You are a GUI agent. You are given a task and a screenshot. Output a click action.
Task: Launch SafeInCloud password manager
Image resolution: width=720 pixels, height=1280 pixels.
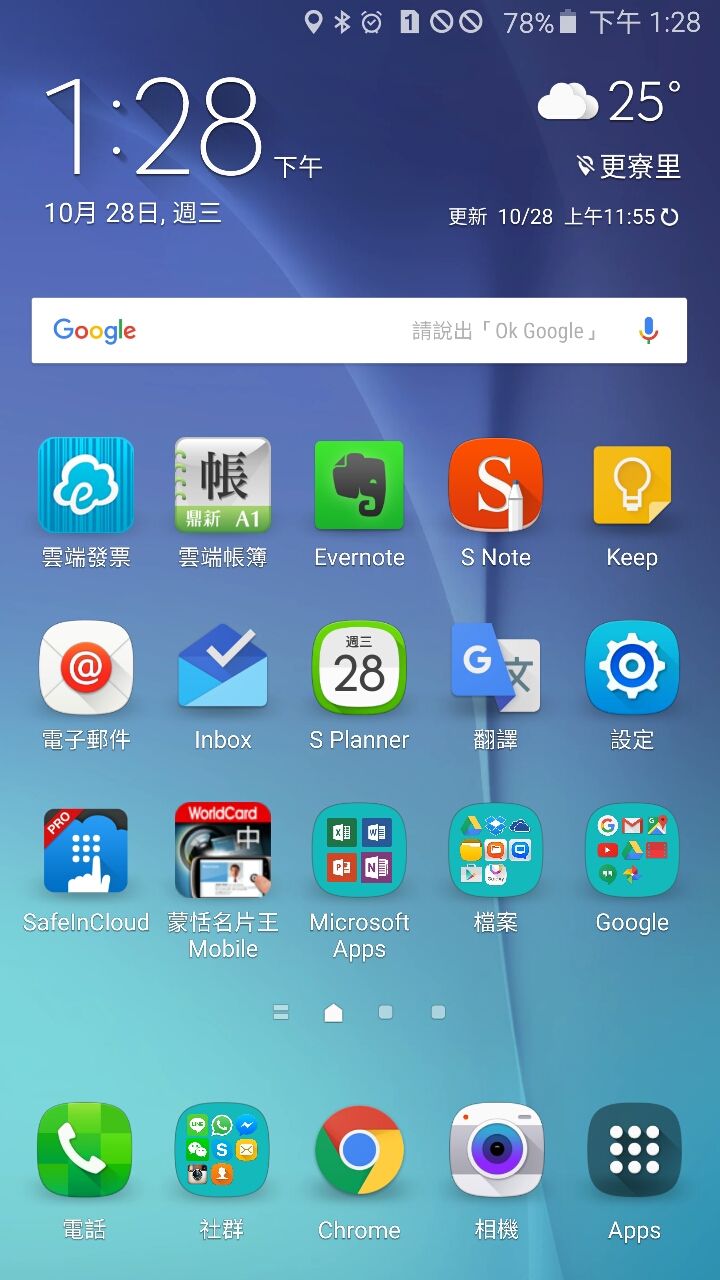86,850
